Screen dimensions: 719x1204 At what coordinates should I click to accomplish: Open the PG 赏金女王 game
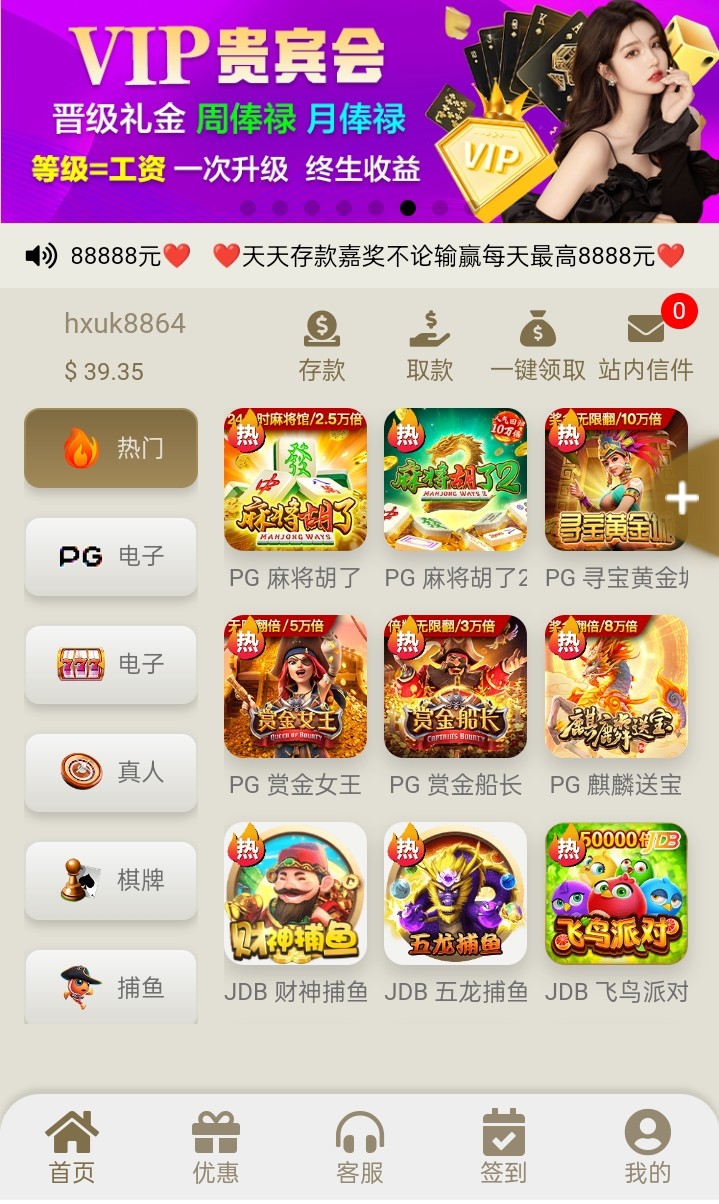coord(295,687)
